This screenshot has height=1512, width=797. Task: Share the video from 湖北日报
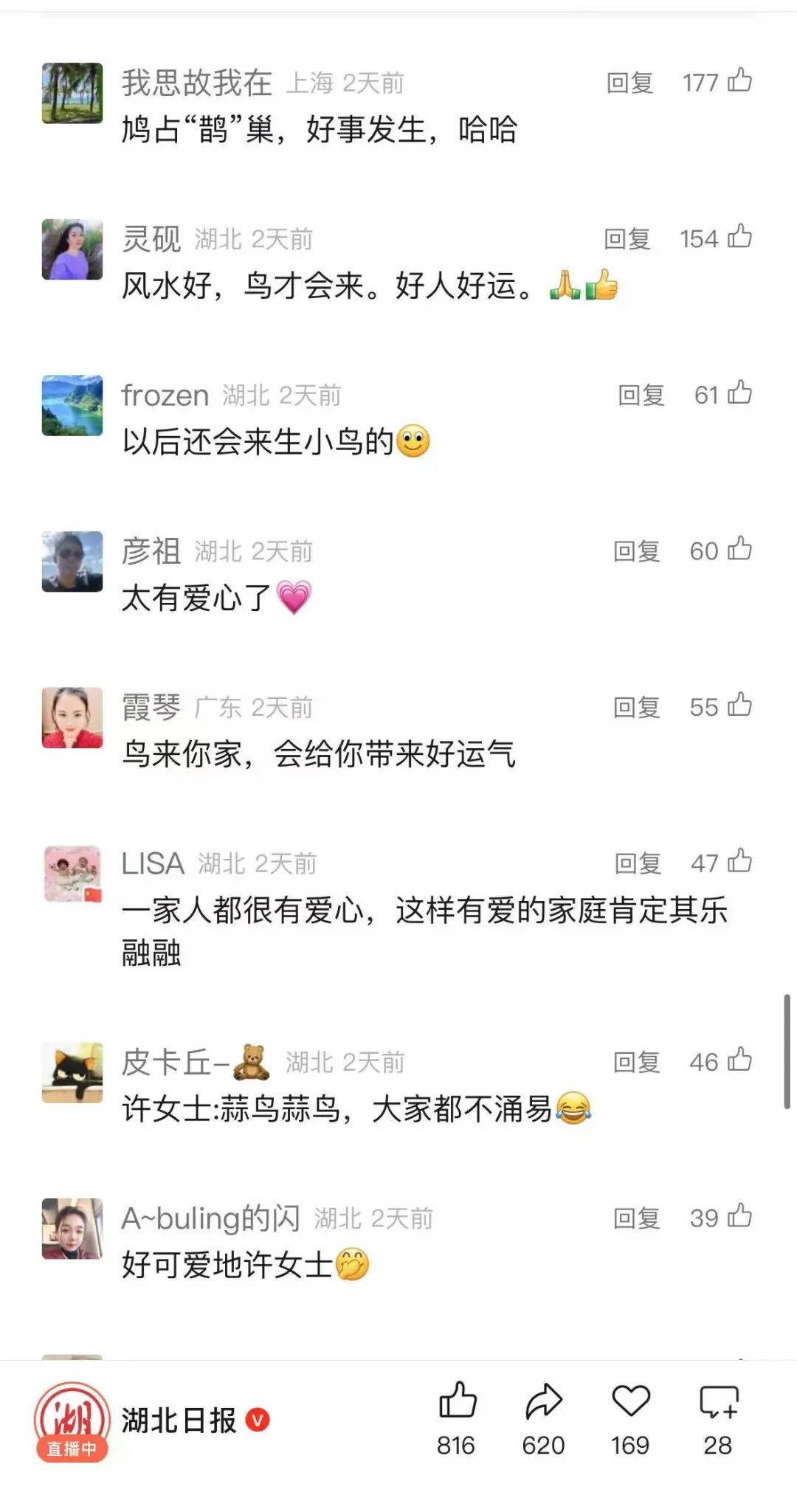pos(544,1401)
